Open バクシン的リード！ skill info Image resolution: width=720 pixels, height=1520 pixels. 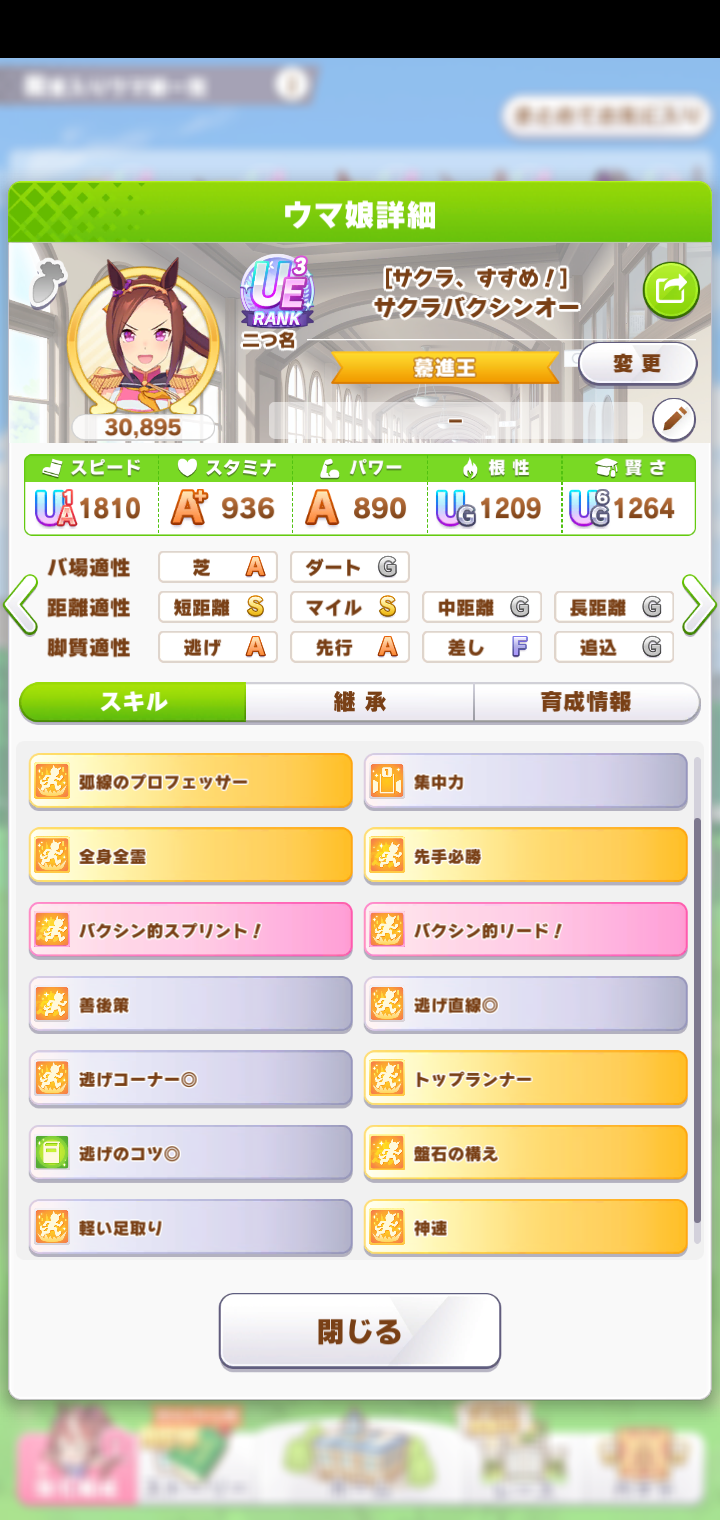coord(525,931)
